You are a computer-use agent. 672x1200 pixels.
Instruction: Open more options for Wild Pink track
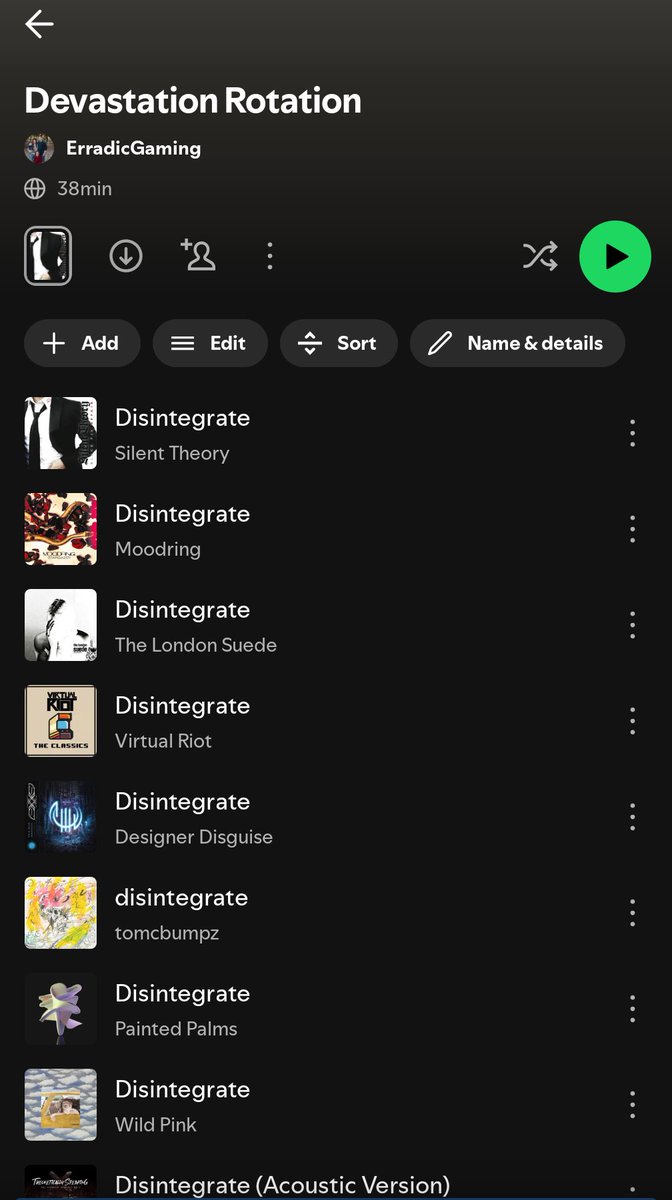632,1105
